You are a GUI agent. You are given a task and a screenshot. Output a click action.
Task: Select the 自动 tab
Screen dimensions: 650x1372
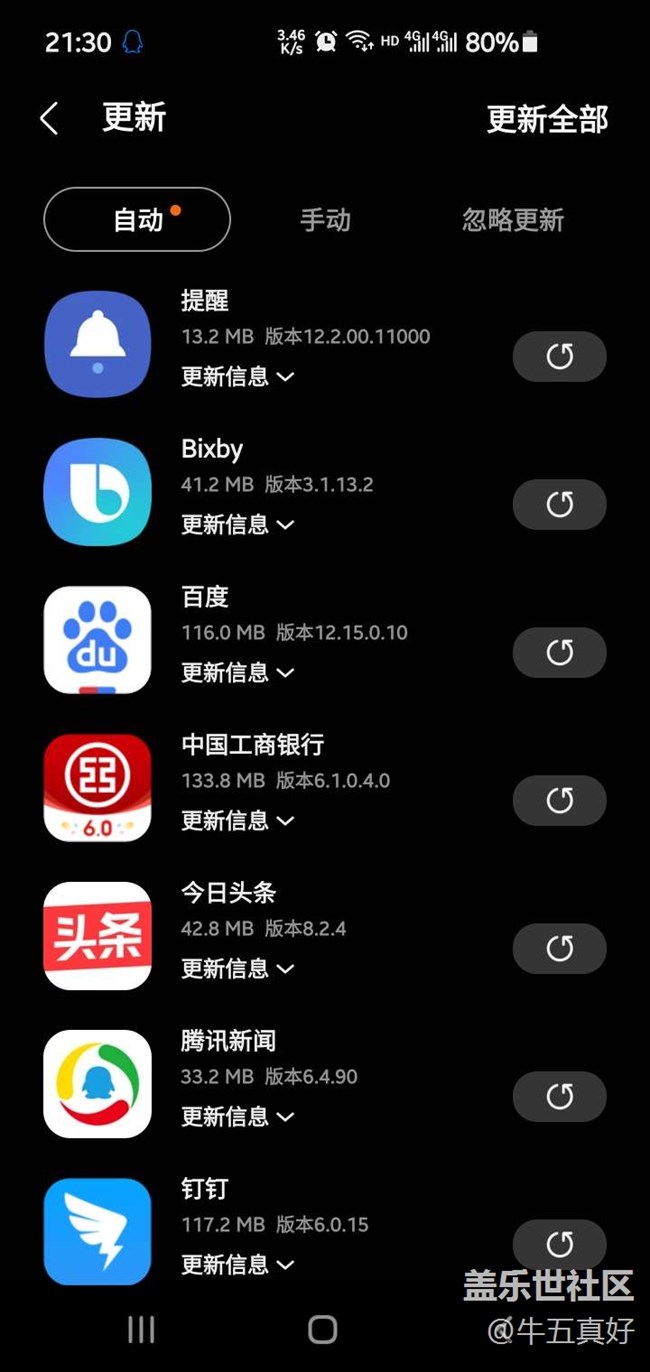click(x=137, y=219)
